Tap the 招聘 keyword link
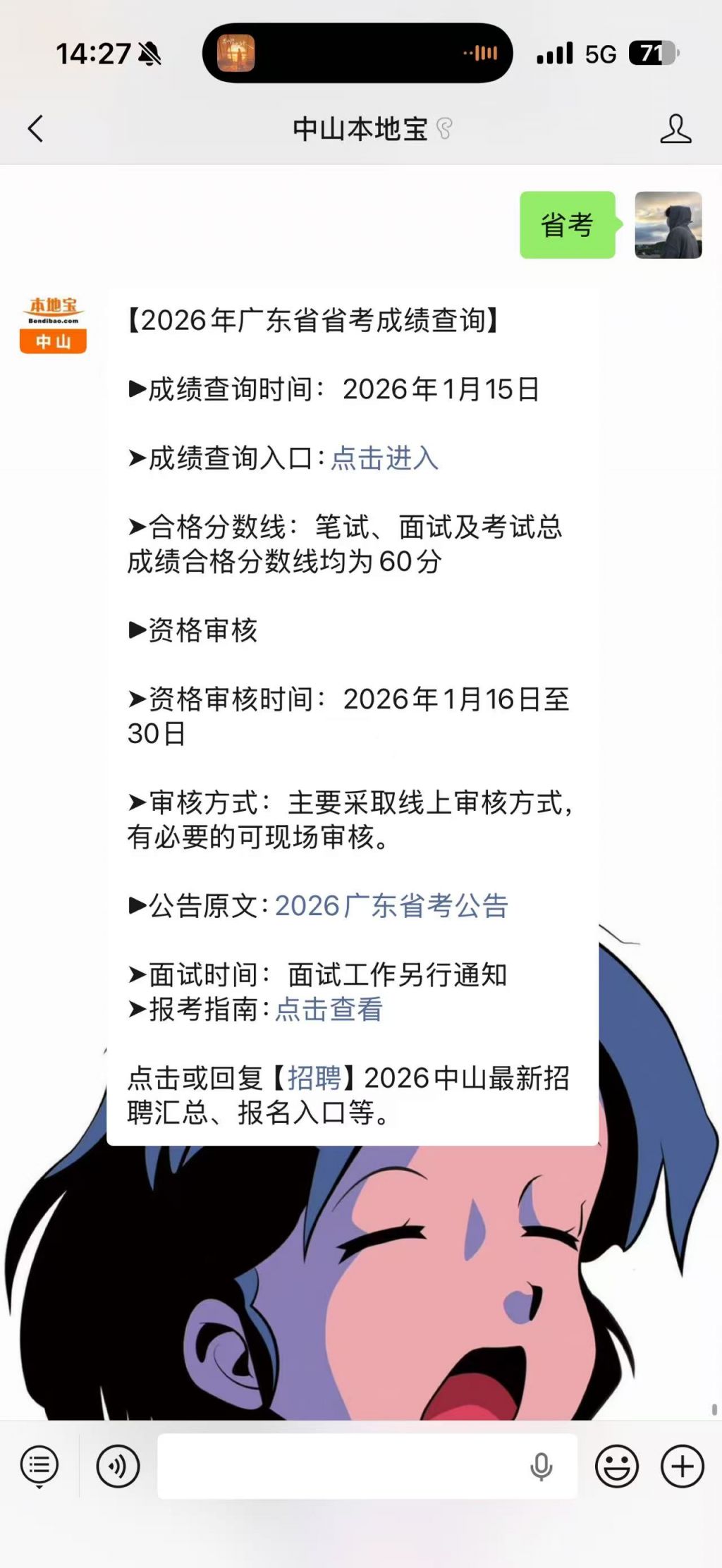 [x=314, y=1078]
